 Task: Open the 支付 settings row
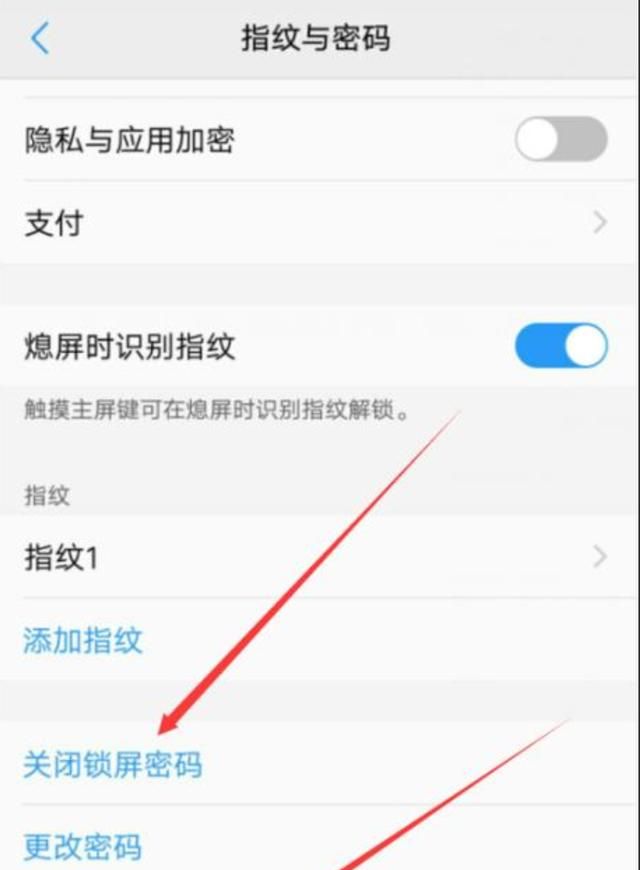click(x=320, y=223)
